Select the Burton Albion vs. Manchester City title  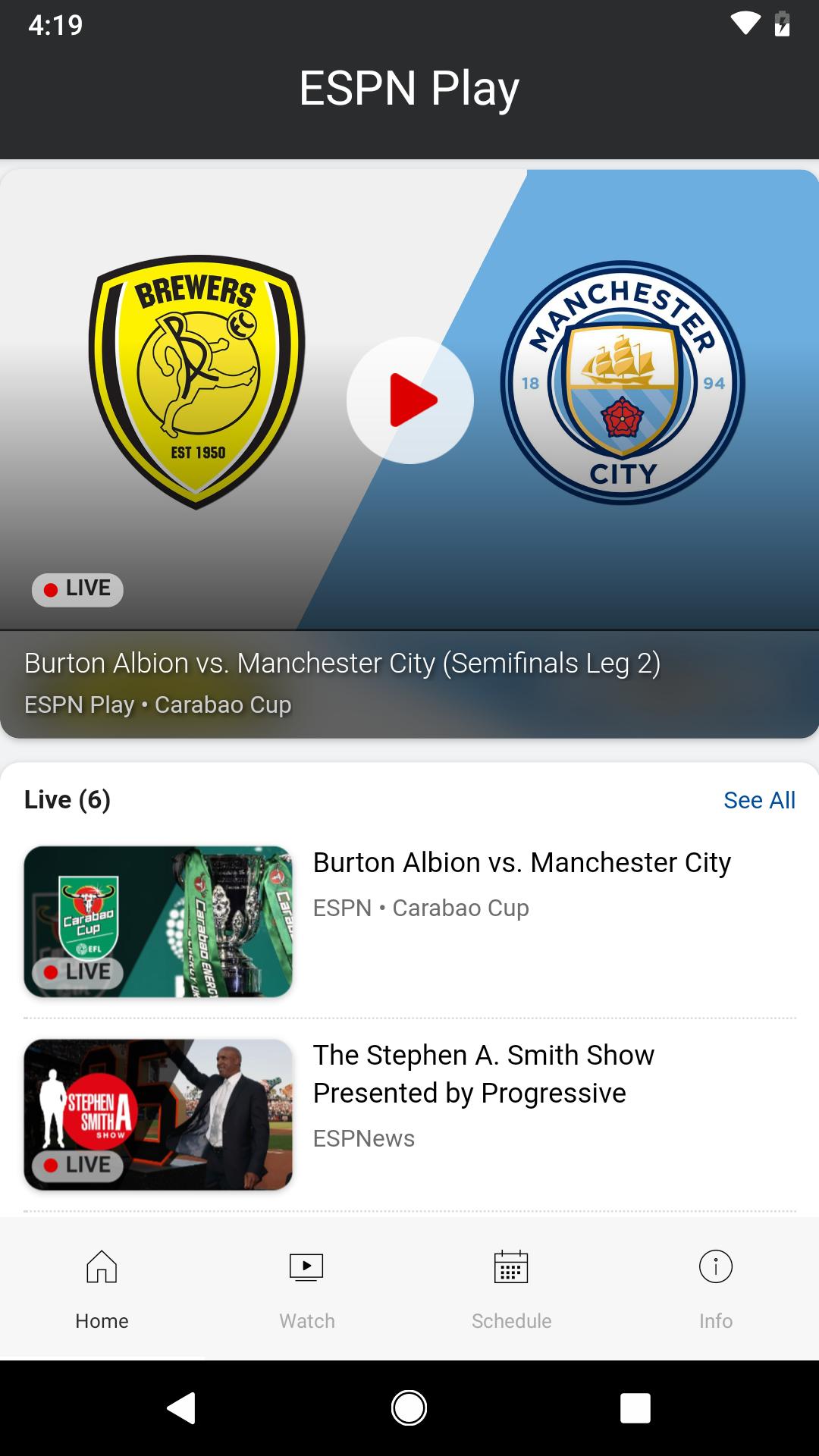click(522, 861)
